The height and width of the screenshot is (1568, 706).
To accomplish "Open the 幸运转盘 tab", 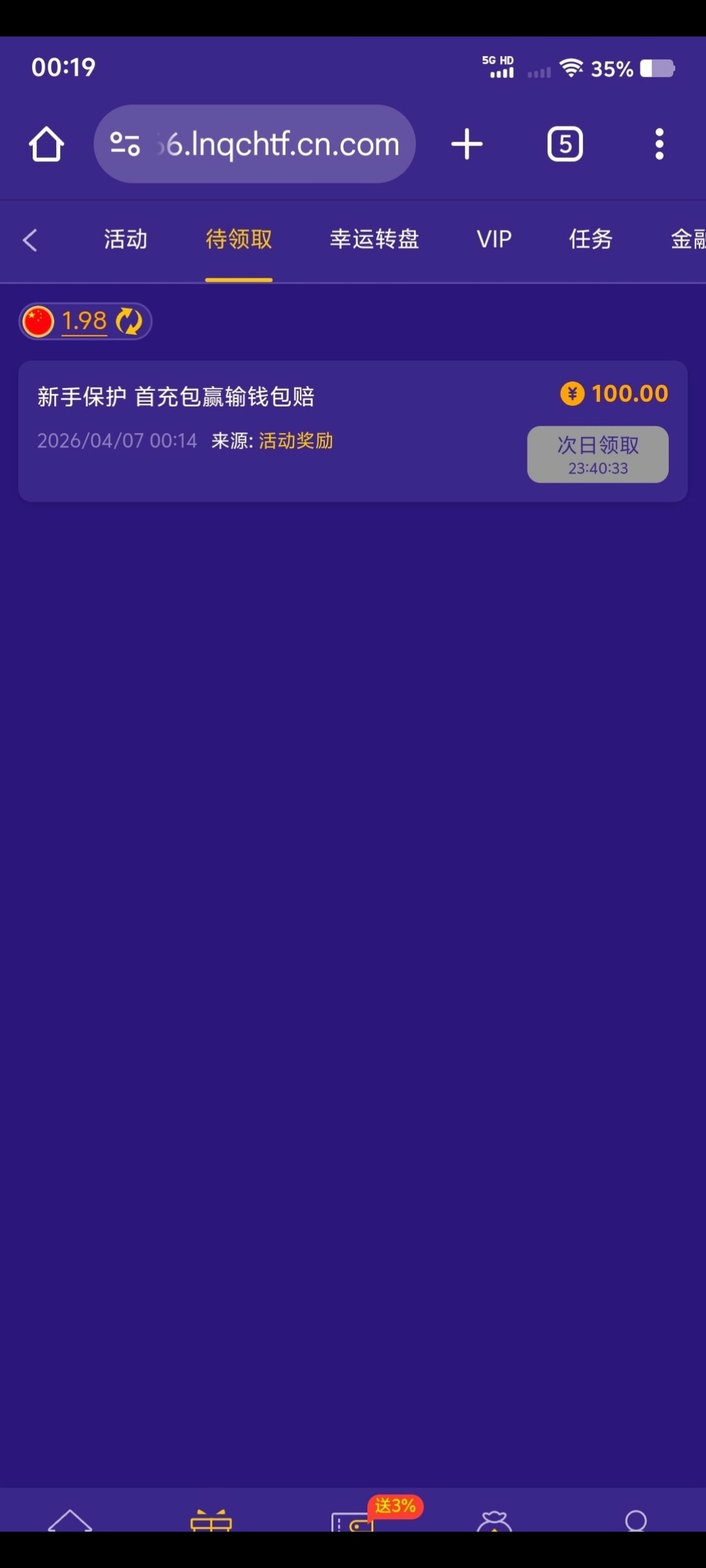I will pyautogui.click(x=374, y=240).
